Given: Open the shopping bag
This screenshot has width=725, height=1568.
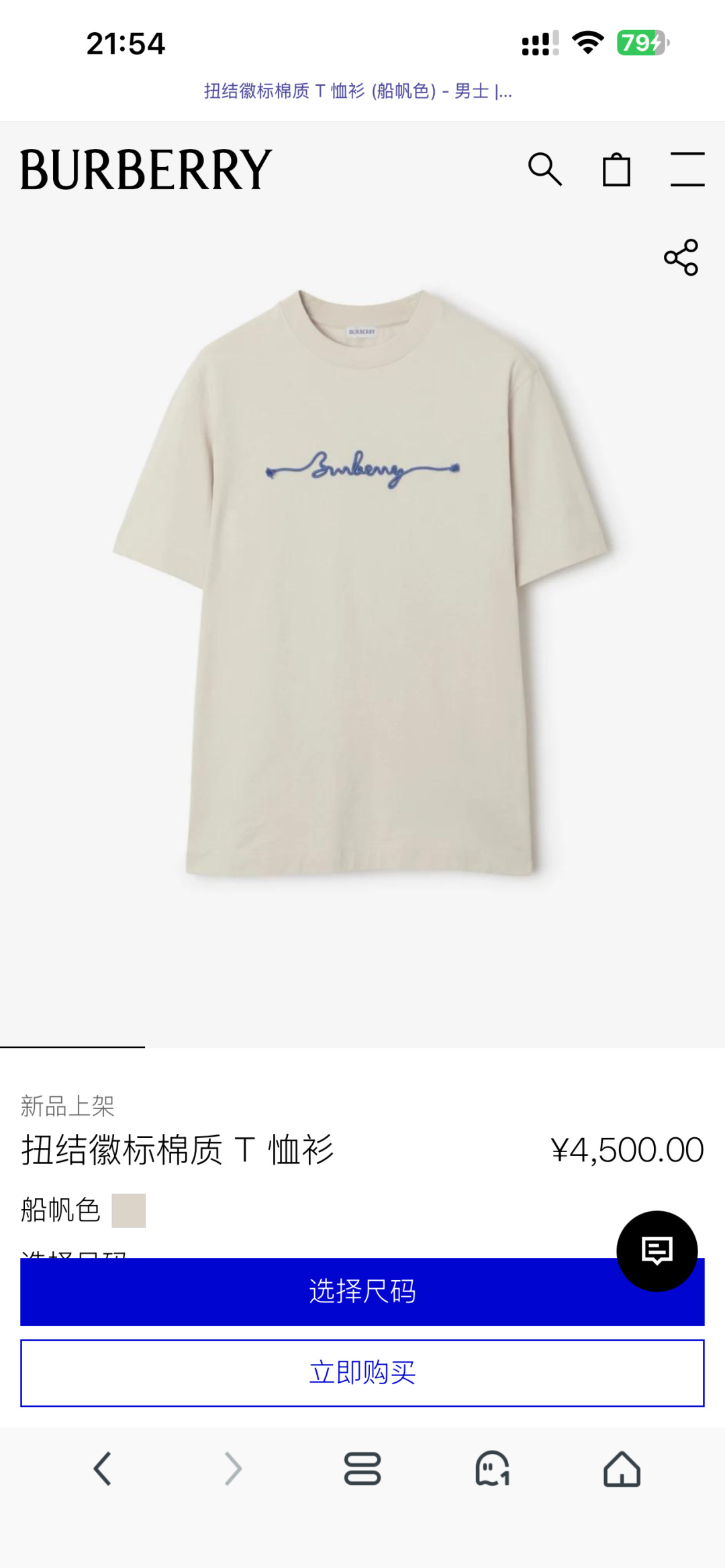Looking at the screenshot, I should pos(616,169).
